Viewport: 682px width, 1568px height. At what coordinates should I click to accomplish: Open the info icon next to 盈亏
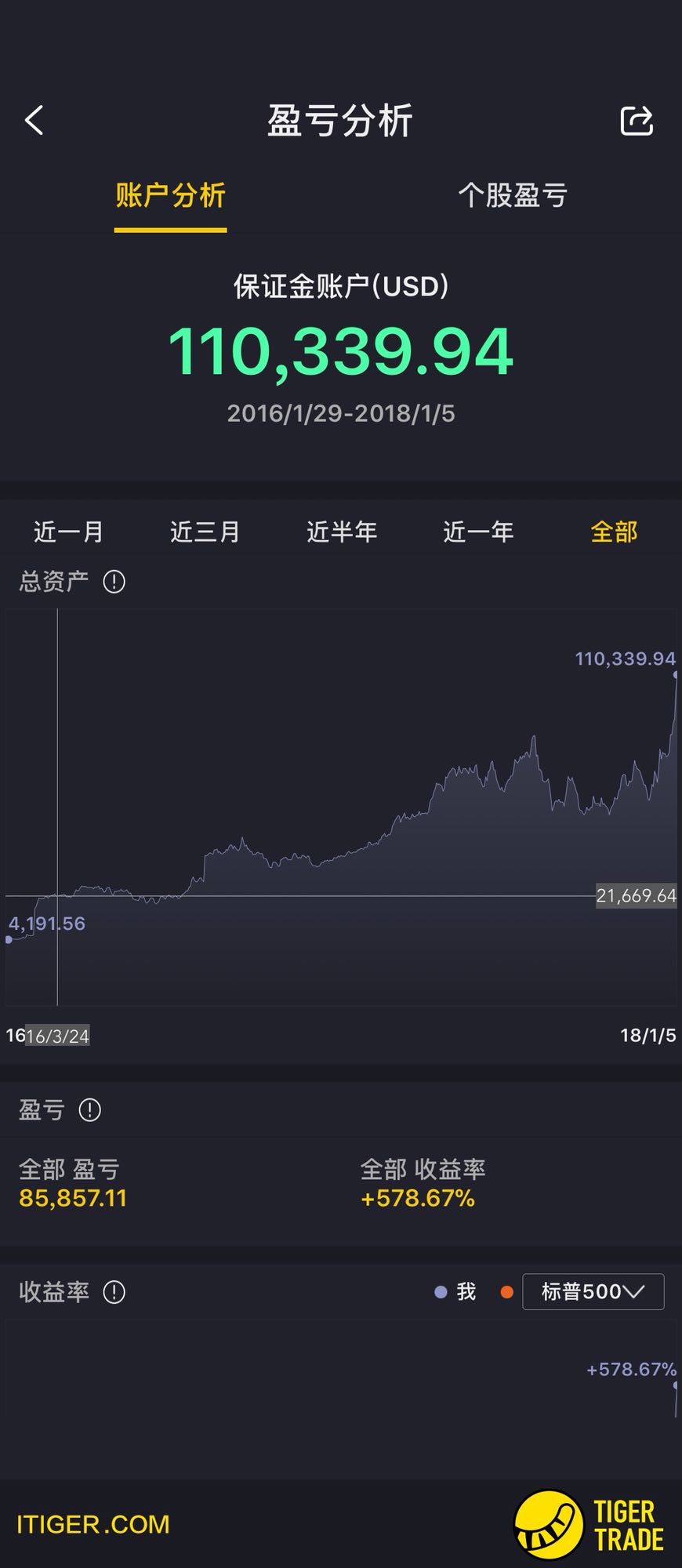point(90,1110)
